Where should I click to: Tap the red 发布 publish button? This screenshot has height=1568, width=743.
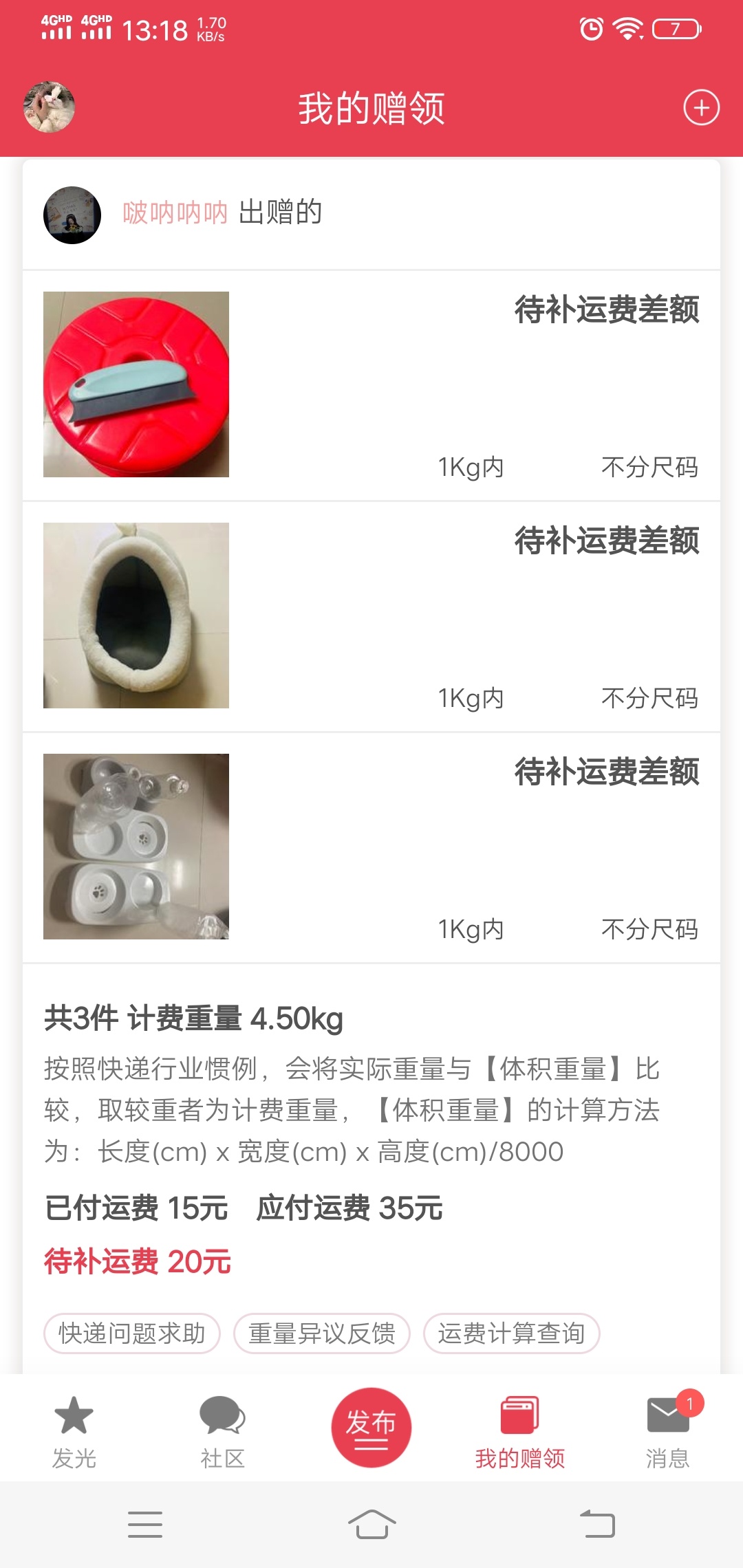point(371,1427)
